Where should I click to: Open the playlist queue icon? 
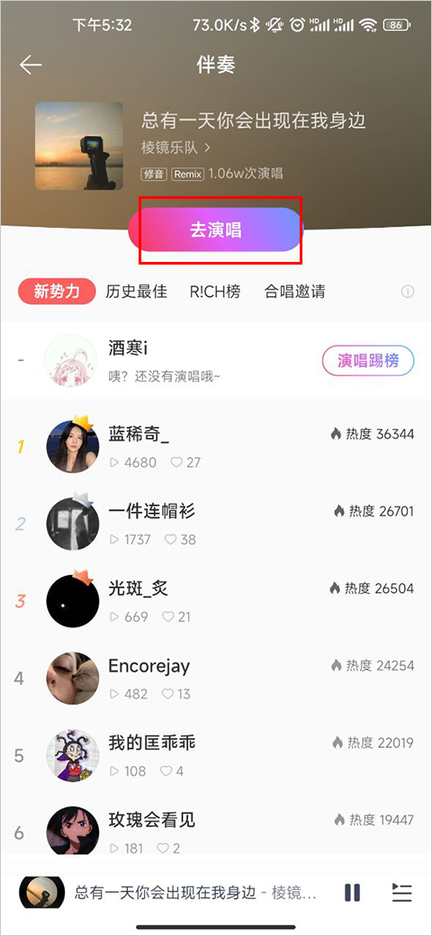(402, 892)
